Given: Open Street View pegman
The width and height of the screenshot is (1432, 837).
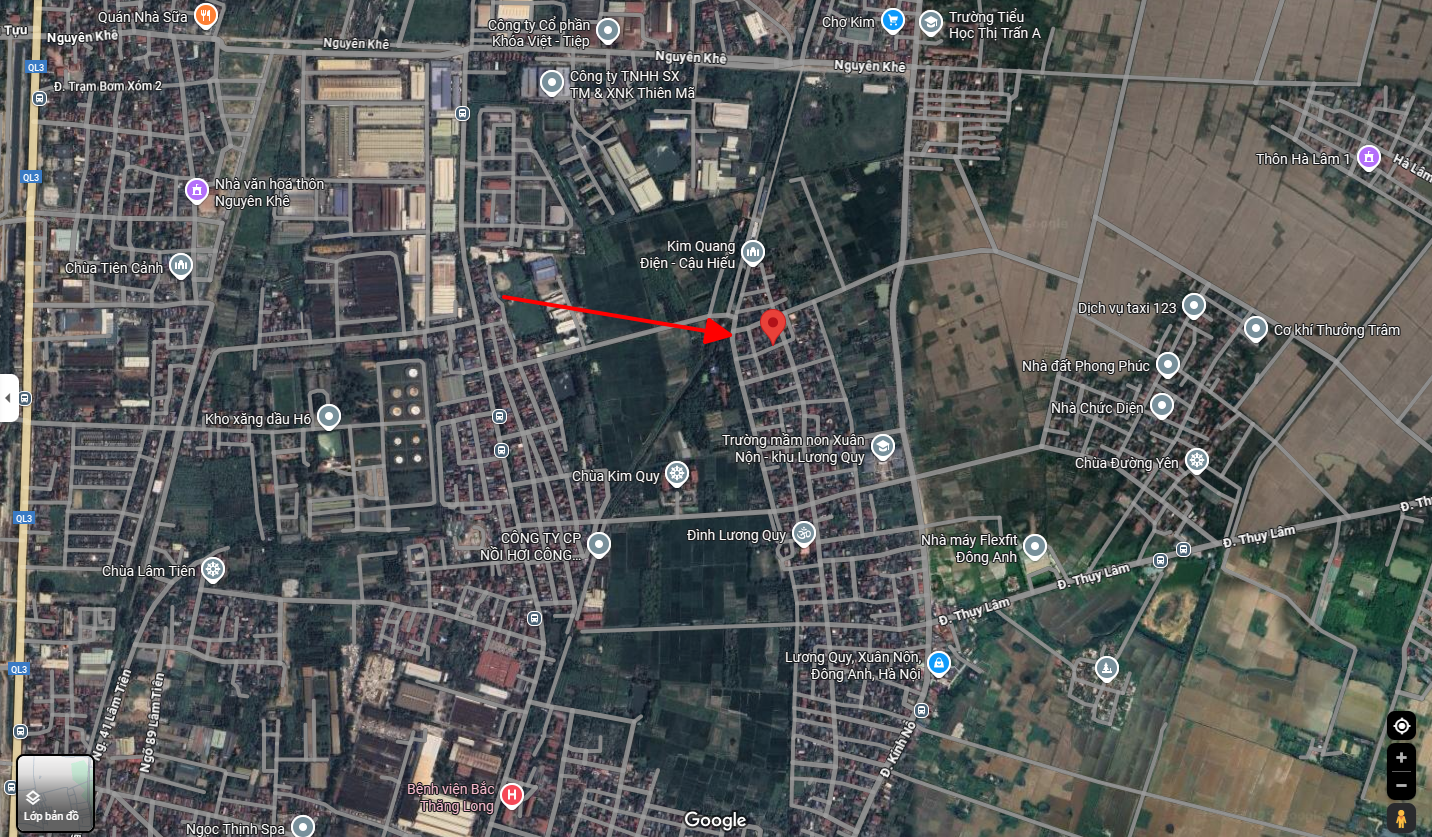Looking at the screenshot, I should point(1401,817).
